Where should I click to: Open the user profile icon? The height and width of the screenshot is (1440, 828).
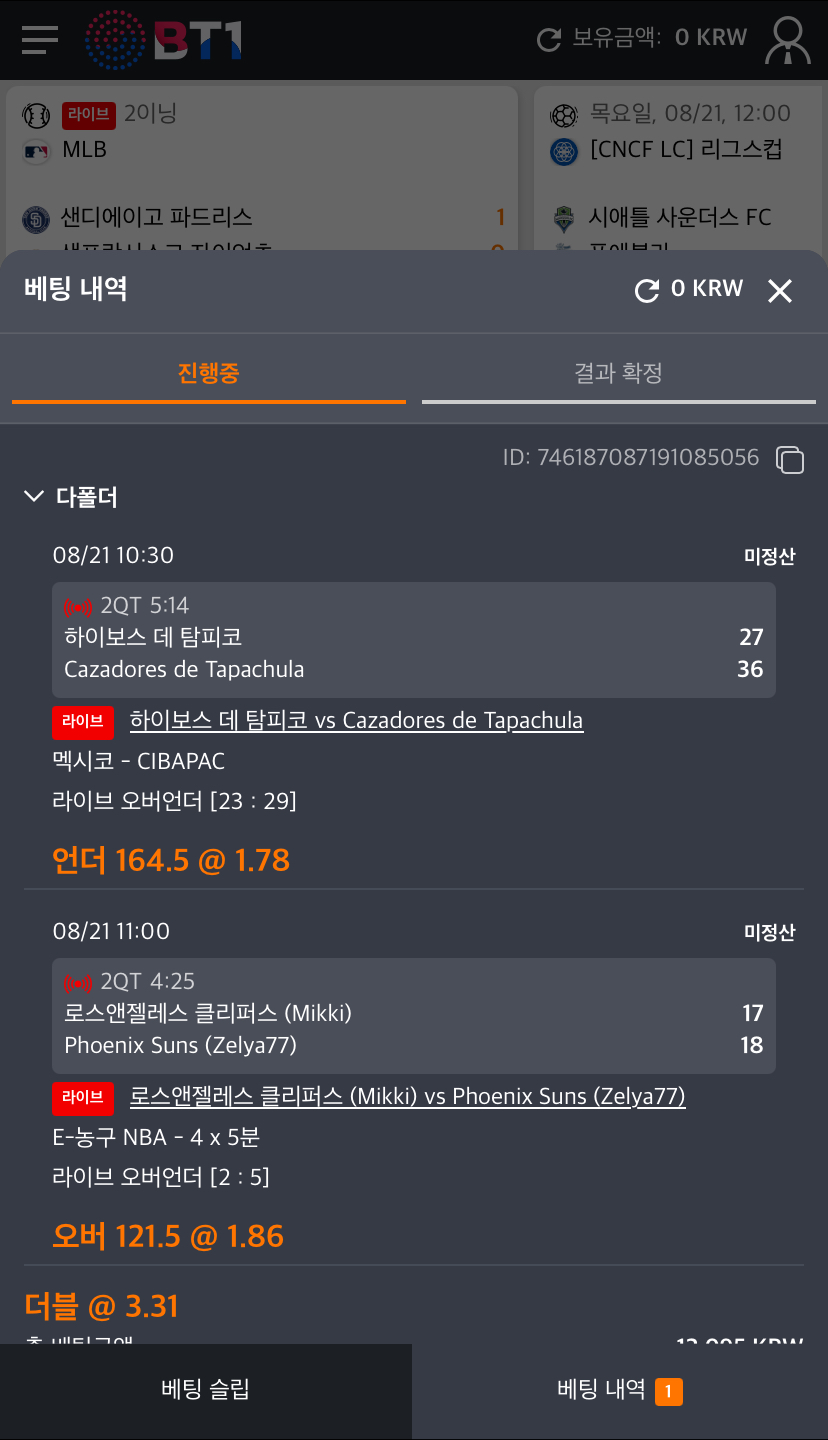(788, 40)
